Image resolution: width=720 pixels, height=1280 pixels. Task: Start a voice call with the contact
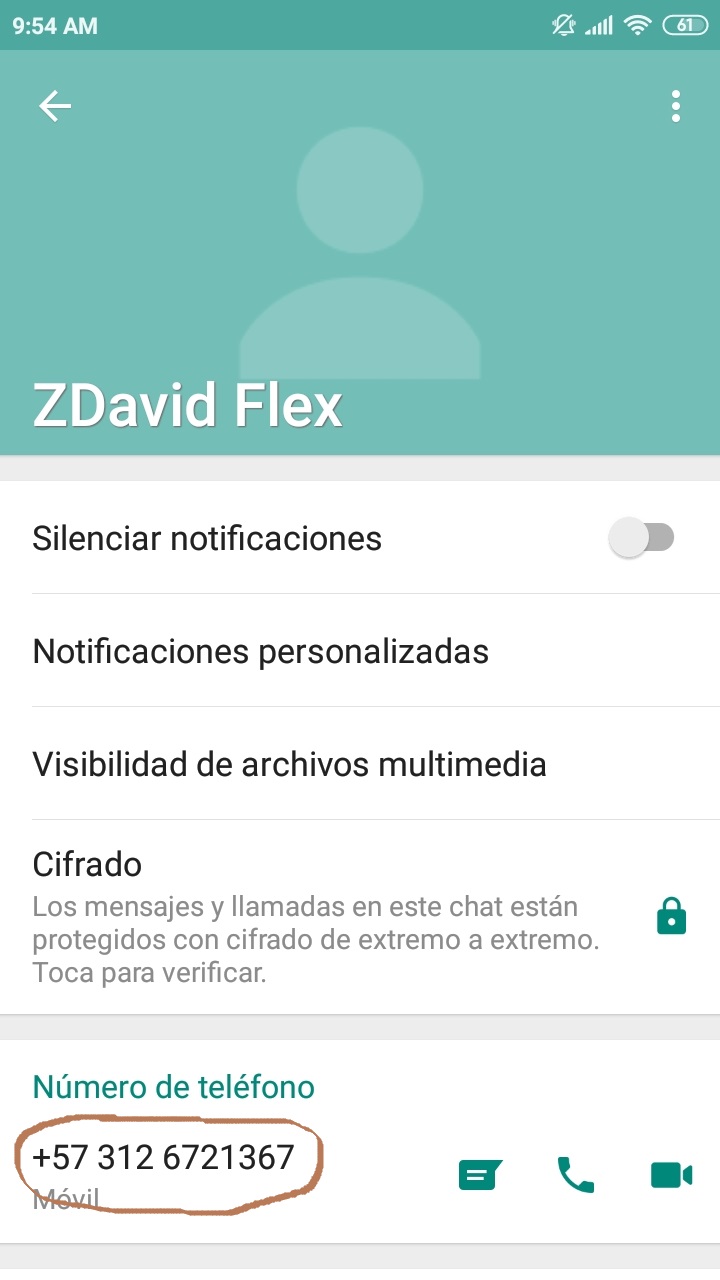(575, 1174)
